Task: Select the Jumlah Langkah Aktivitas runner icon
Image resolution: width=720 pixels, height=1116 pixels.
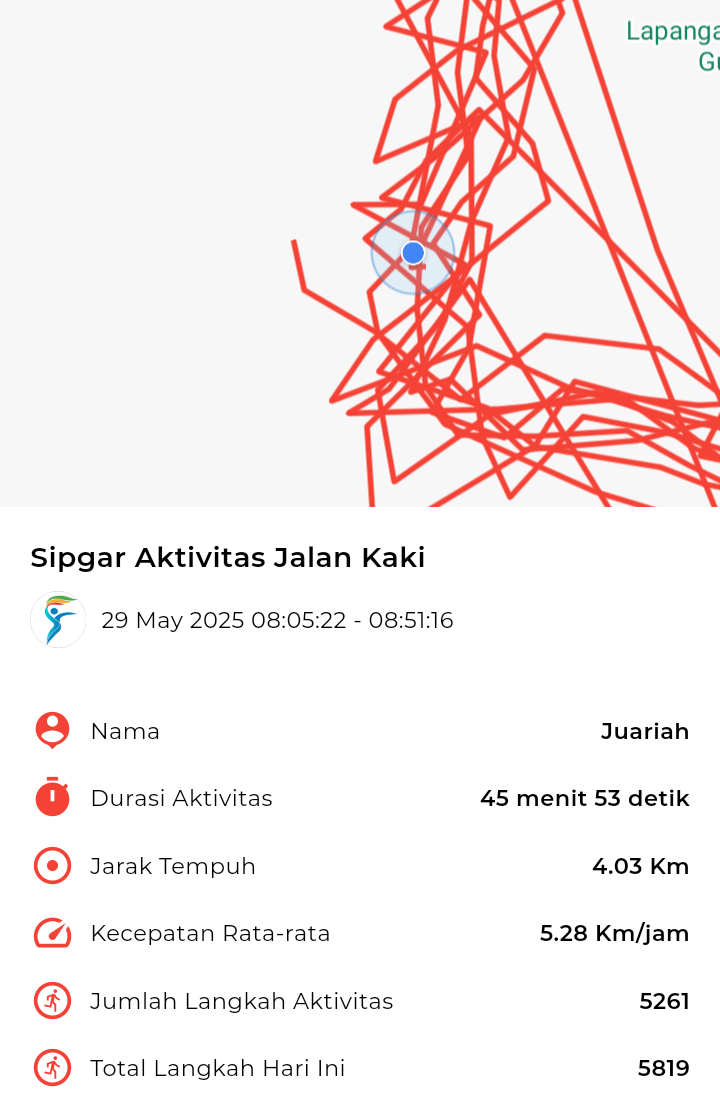Action: click(52, 1000)
